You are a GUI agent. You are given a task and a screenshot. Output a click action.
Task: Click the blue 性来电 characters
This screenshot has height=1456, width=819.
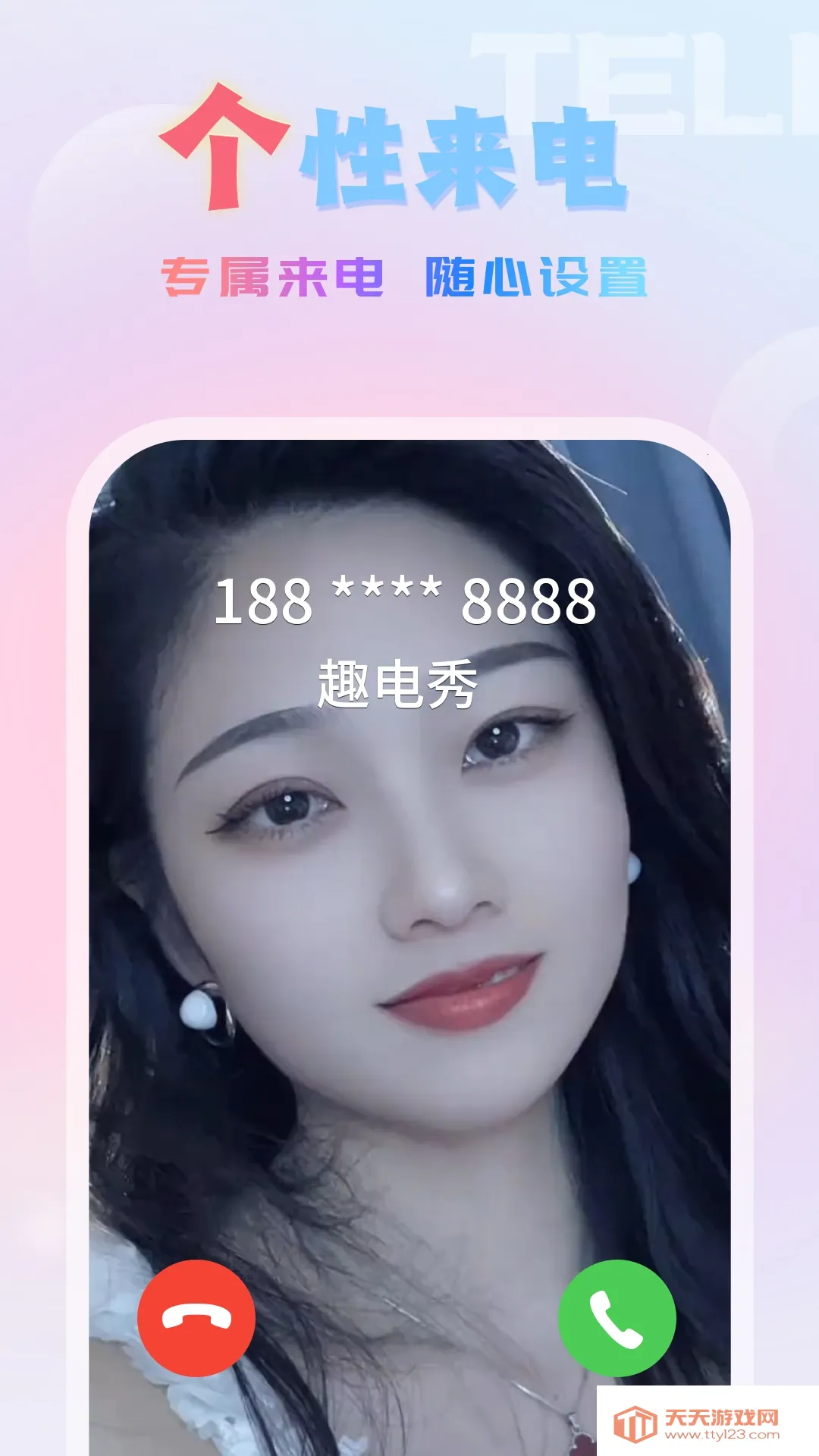pyautogui.click(x=470, y=159)
